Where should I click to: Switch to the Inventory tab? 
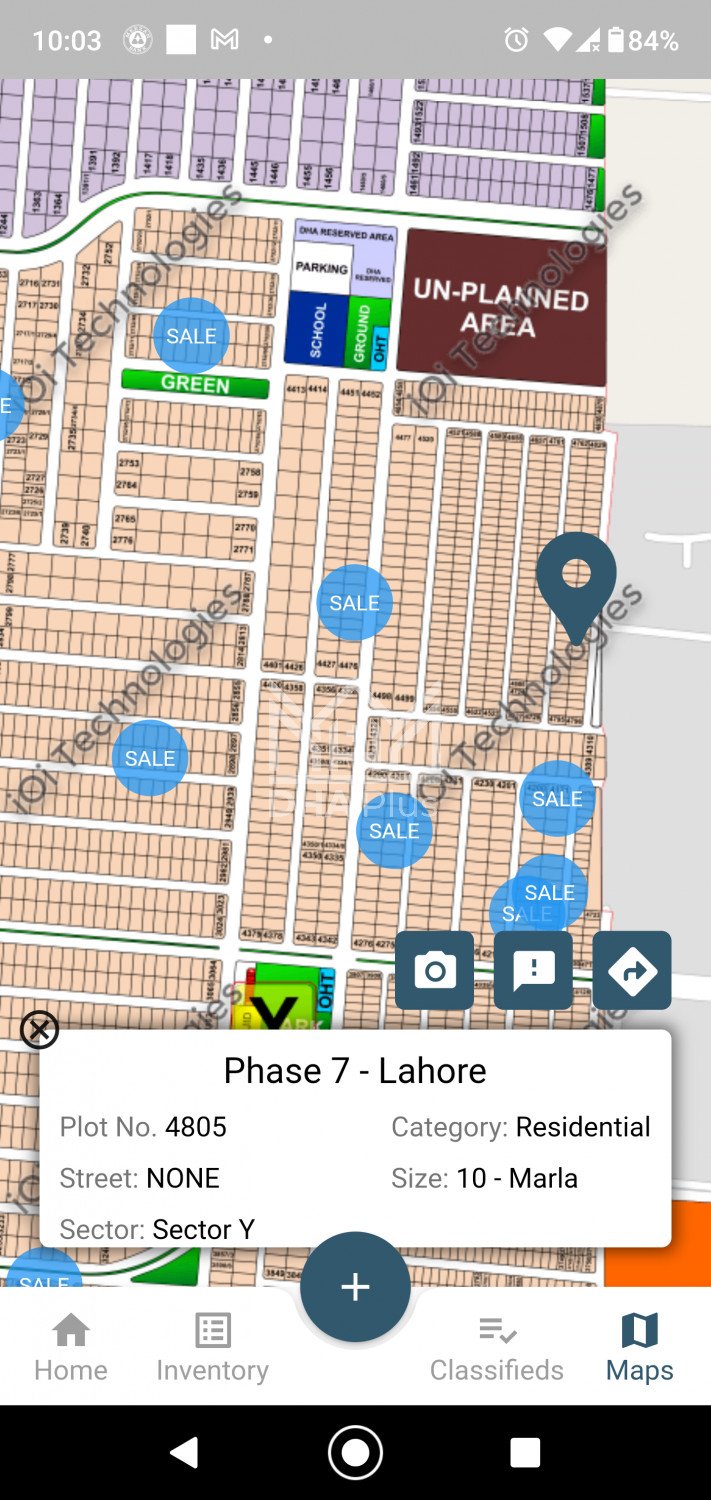tap(212, 1347)
